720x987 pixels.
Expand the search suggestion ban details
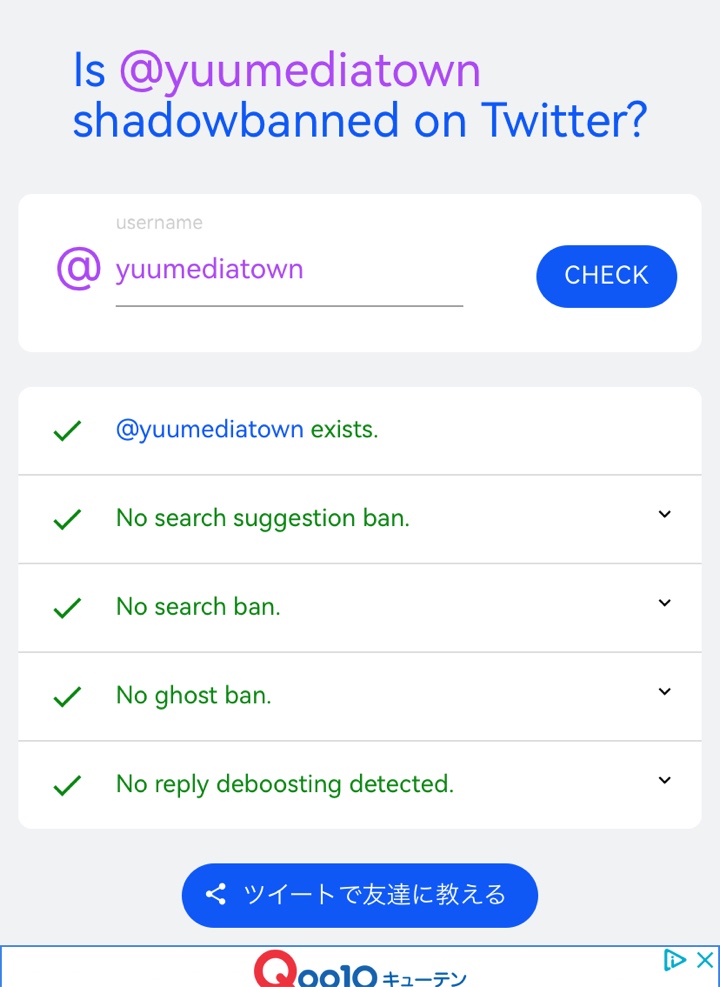[664, 514]
